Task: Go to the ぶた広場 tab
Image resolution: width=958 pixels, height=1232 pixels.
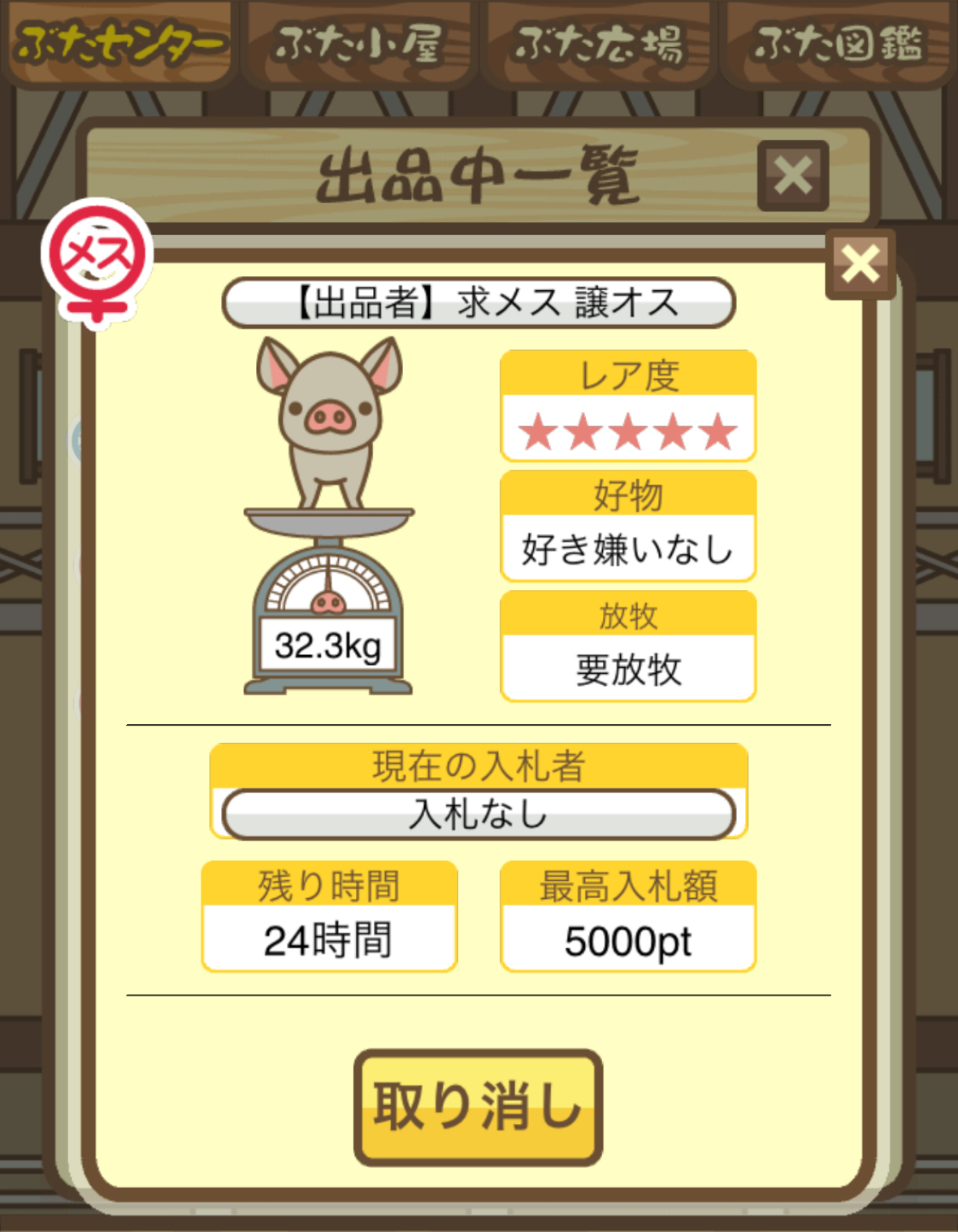Action: (598, 44)
